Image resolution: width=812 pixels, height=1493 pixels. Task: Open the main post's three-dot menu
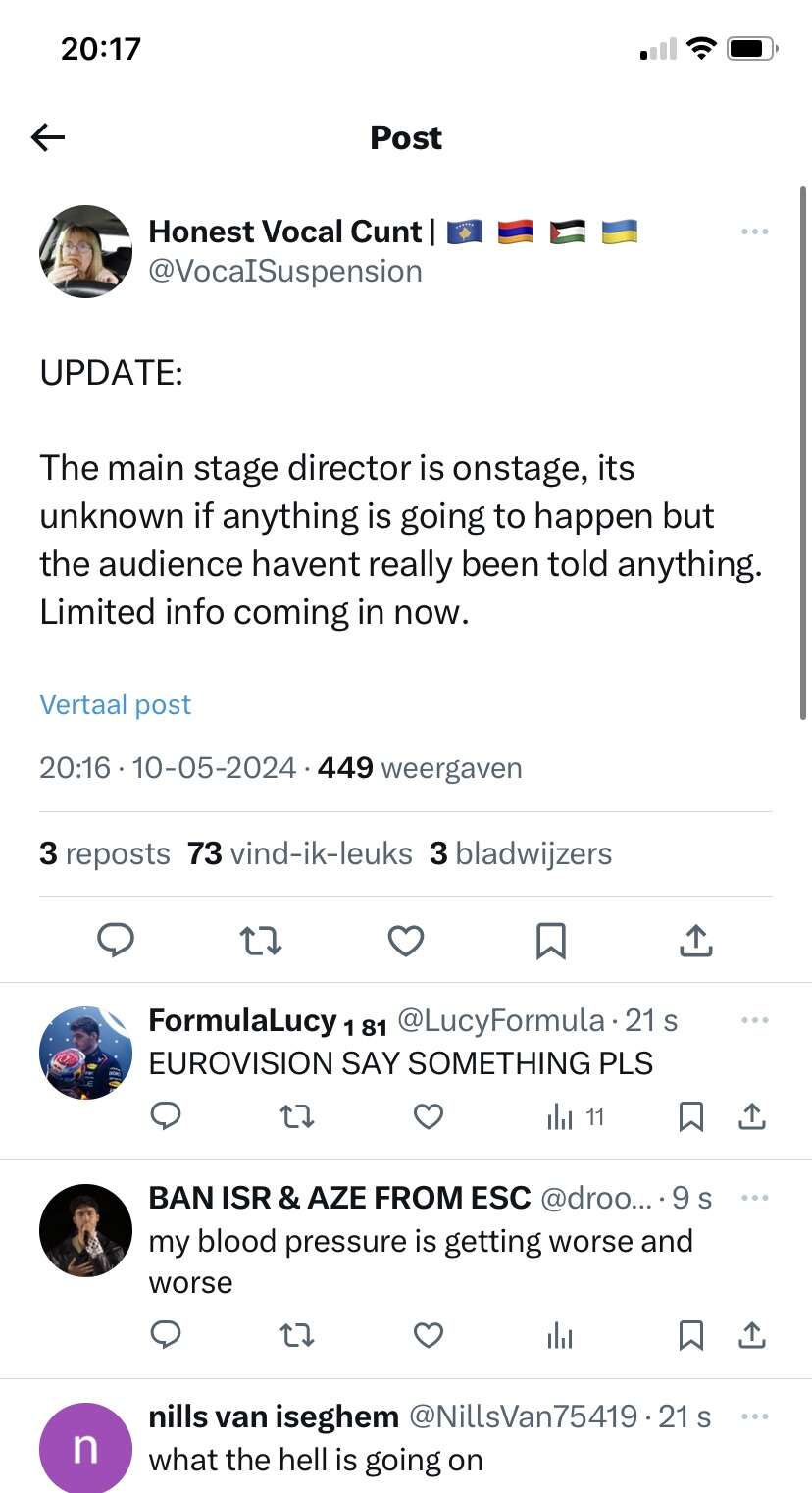[754, 232]
